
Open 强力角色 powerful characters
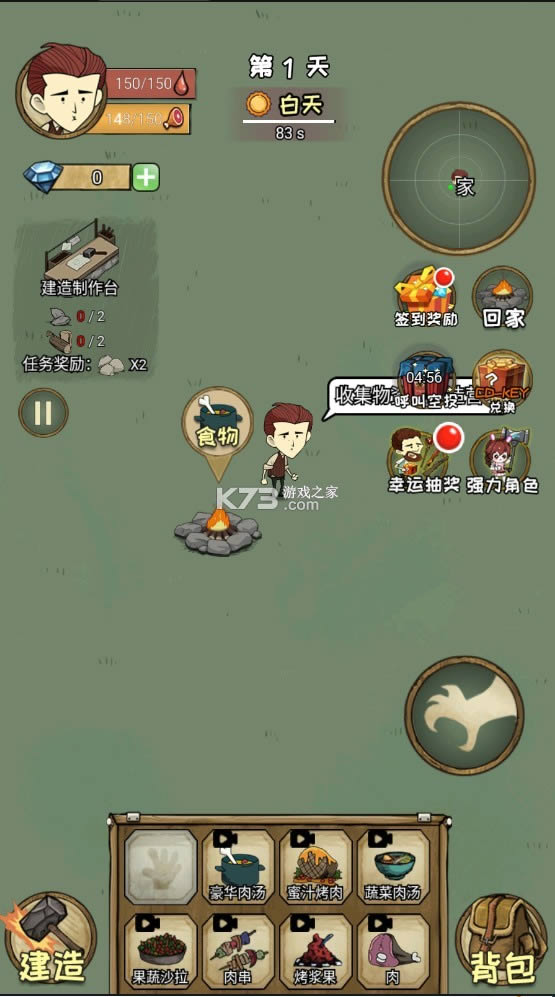[503, 460]
